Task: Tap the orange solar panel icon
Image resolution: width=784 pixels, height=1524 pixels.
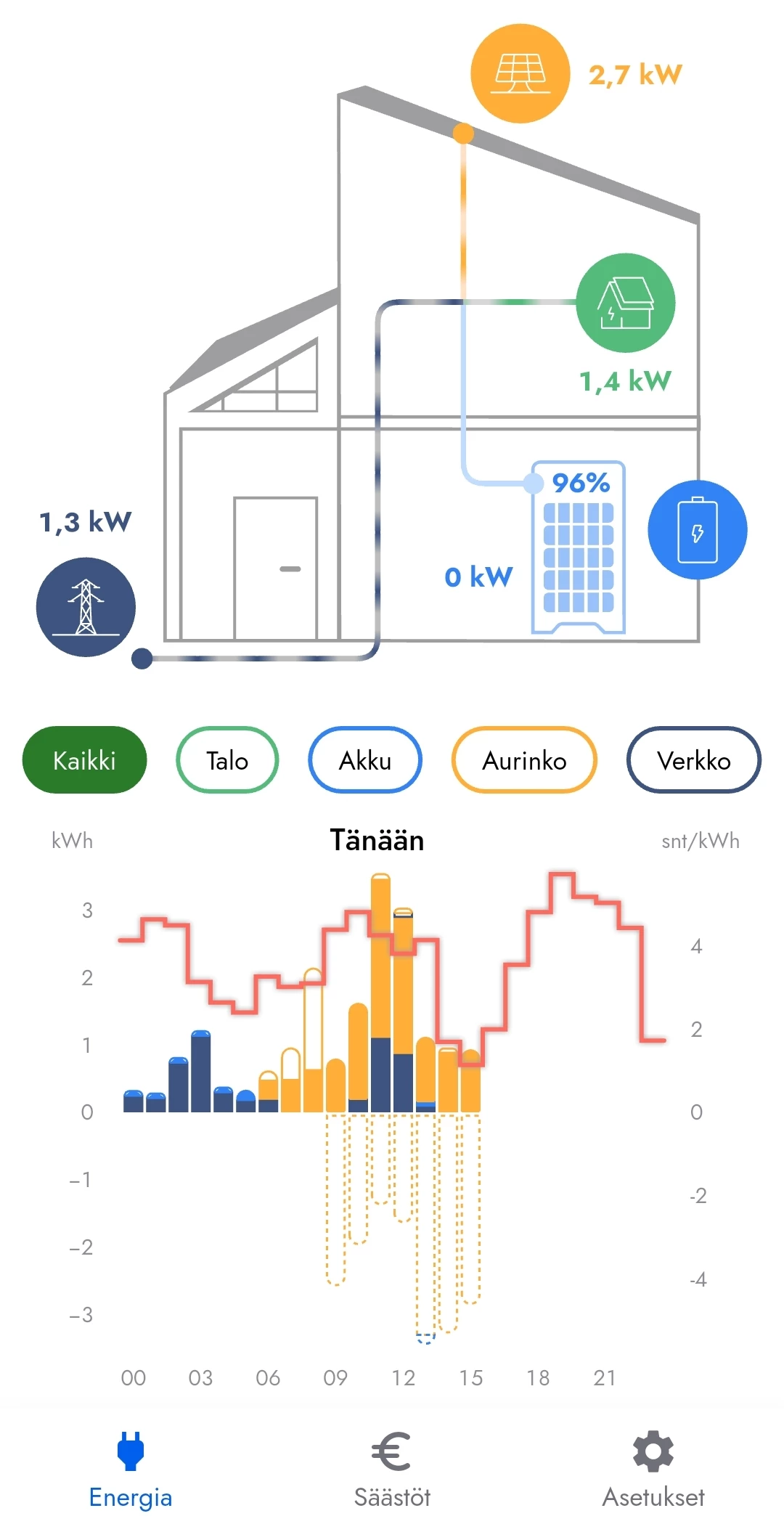Action: coord(520,73)
